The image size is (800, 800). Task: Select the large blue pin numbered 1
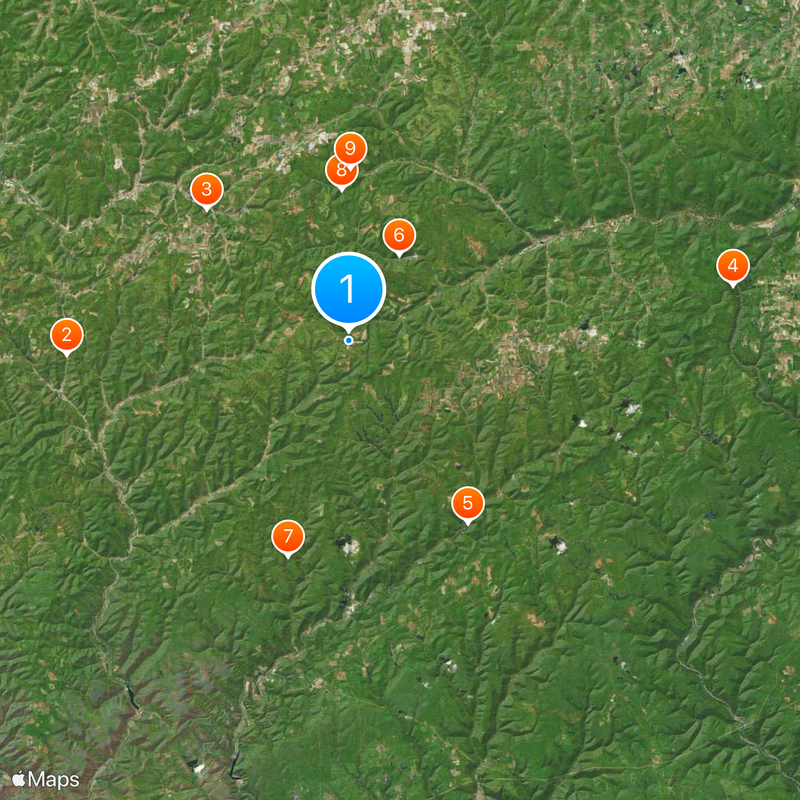click(349, 289)
